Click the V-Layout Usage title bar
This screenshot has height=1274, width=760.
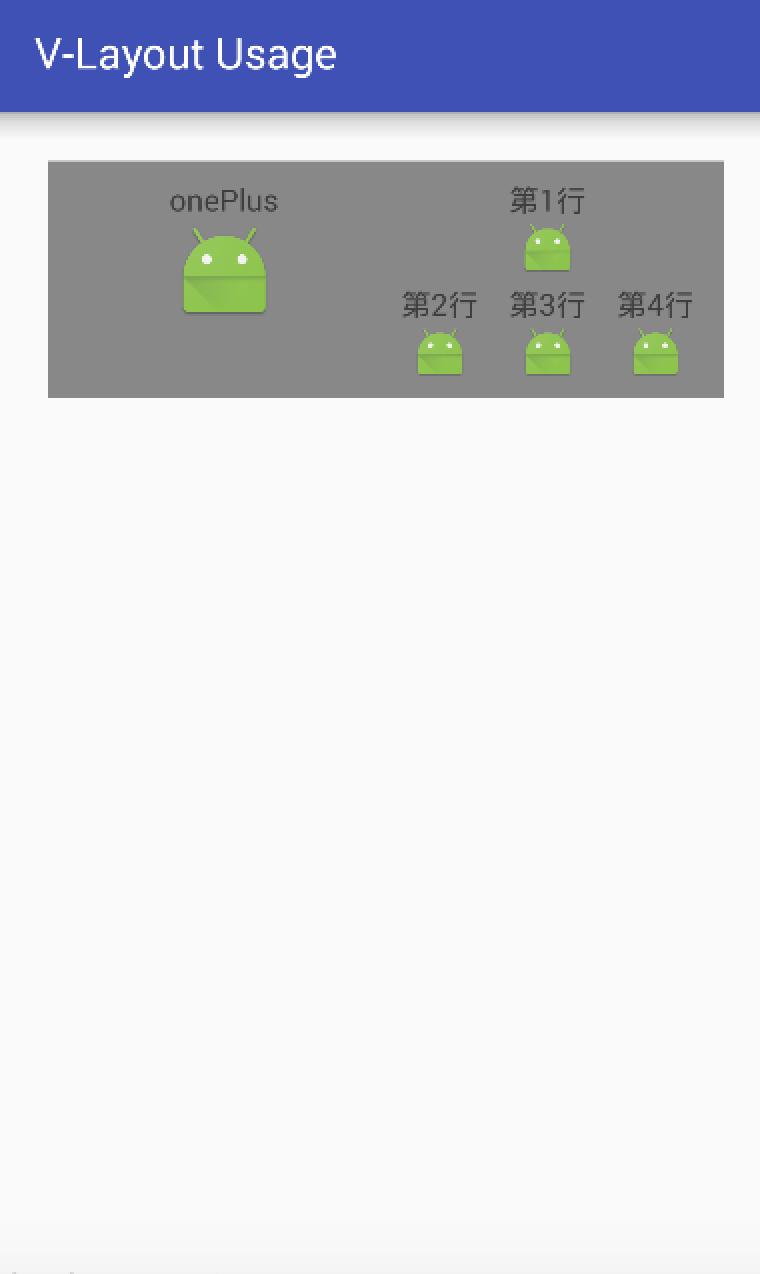pos(186,55)
